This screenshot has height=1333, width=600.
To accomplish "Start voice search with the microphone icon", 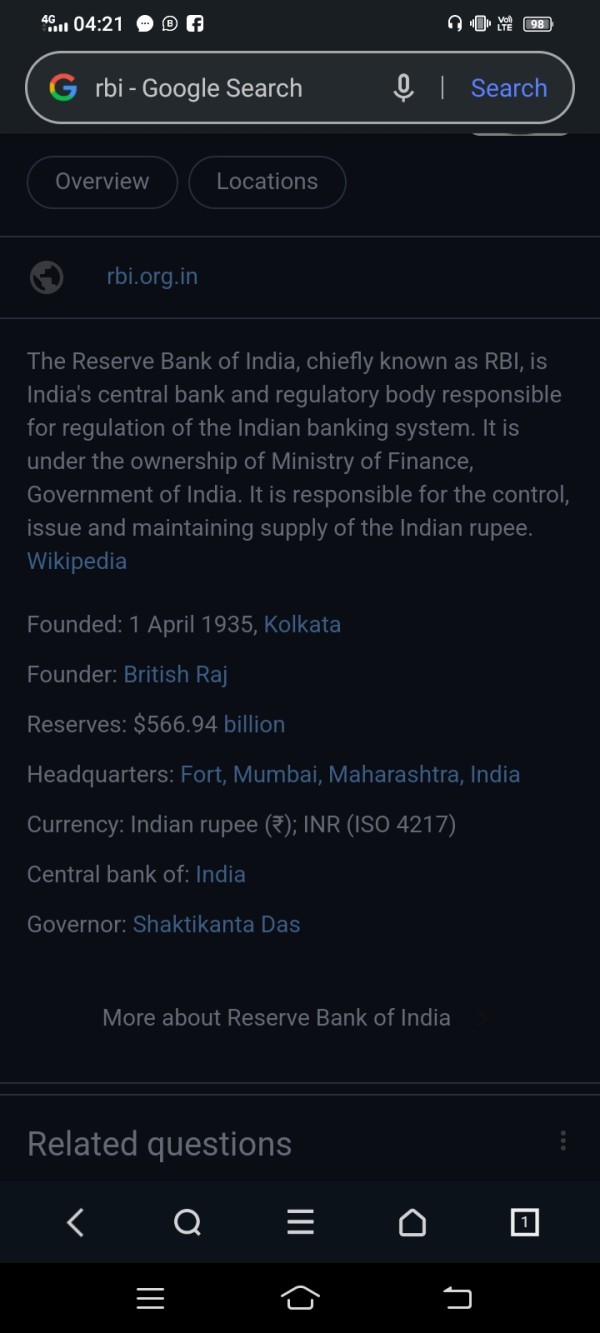I will (404, 88).
